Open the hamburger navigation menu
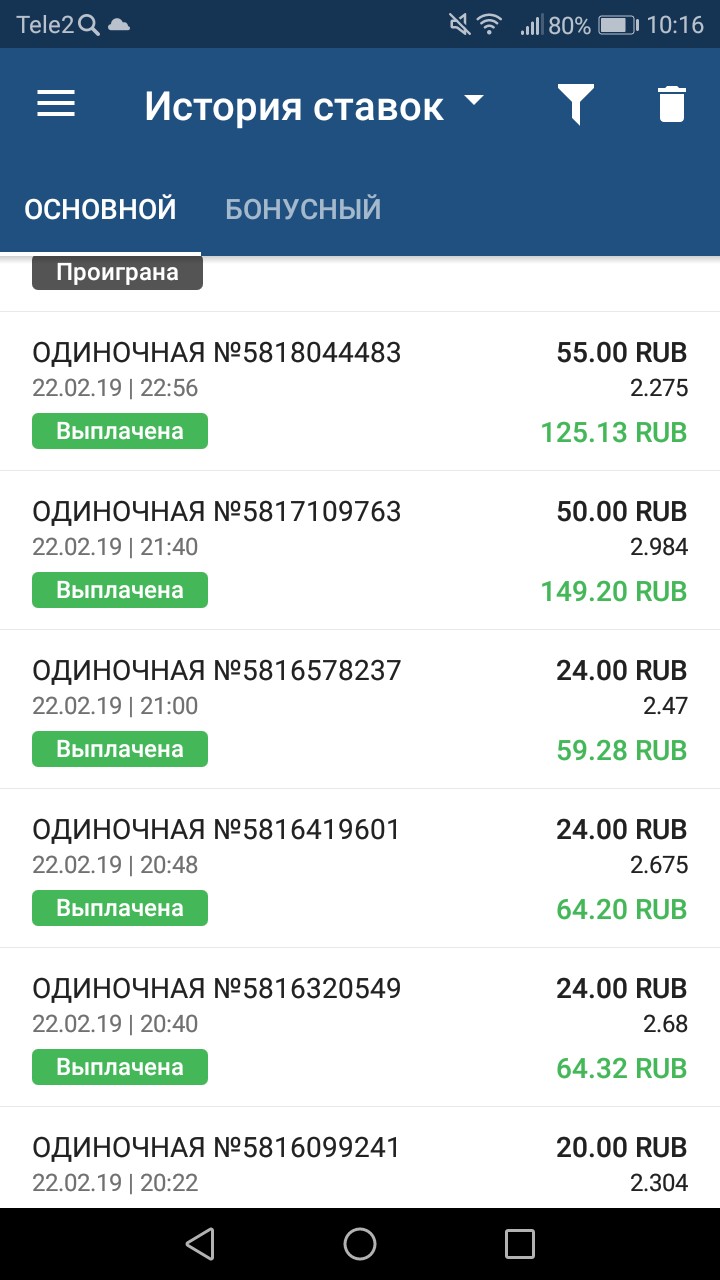The width and height of the screenshot is (720, 1280). (56, 104)
